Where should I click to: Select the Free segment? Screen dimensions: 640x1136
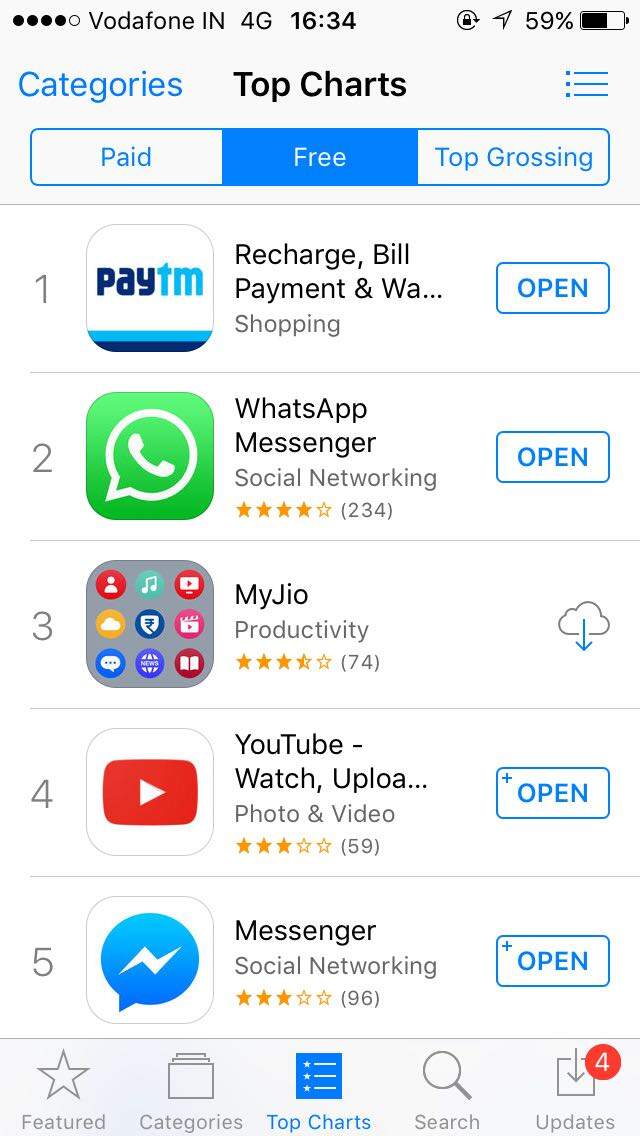319,157
